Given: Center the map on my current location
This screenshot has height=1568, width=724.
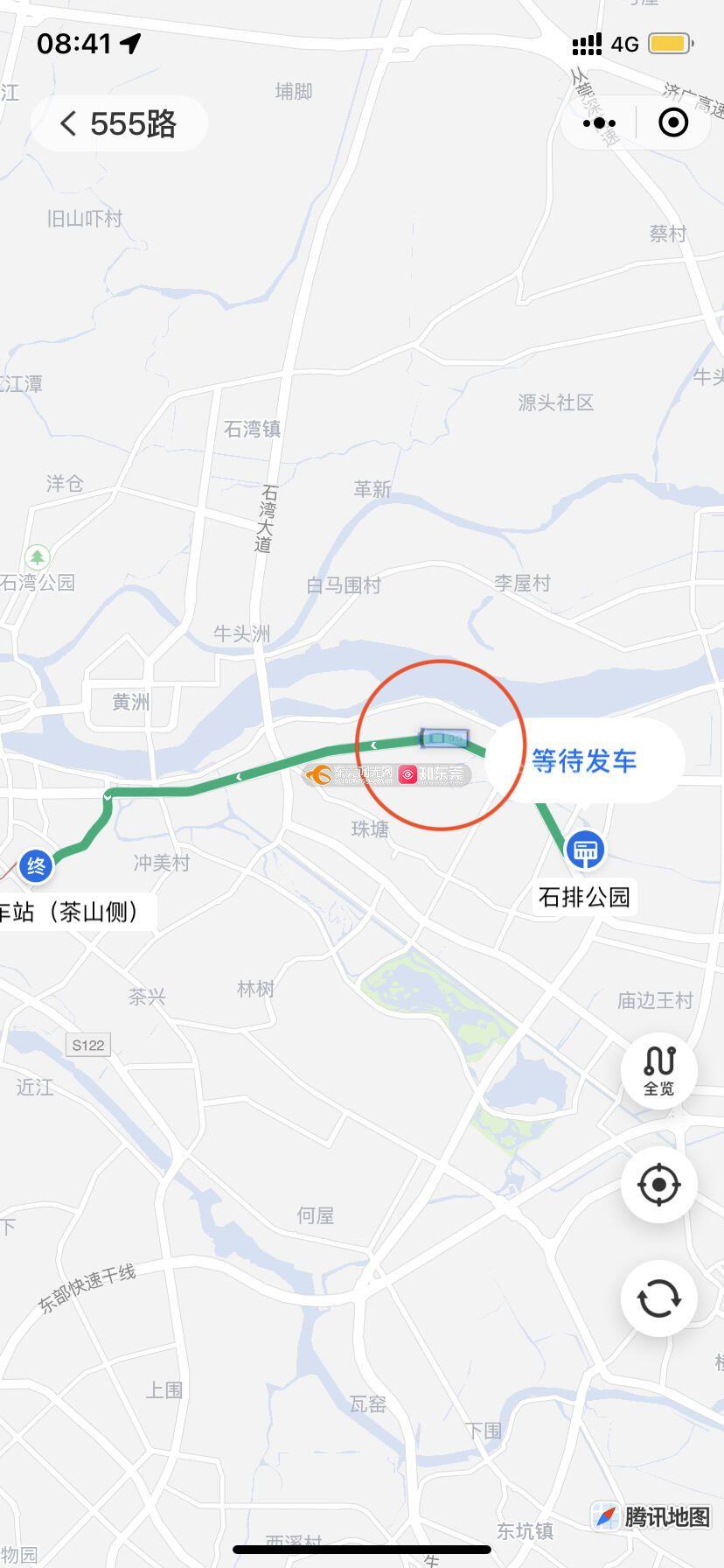Looking at the screenshot, I should click(x=658, y=1185).
